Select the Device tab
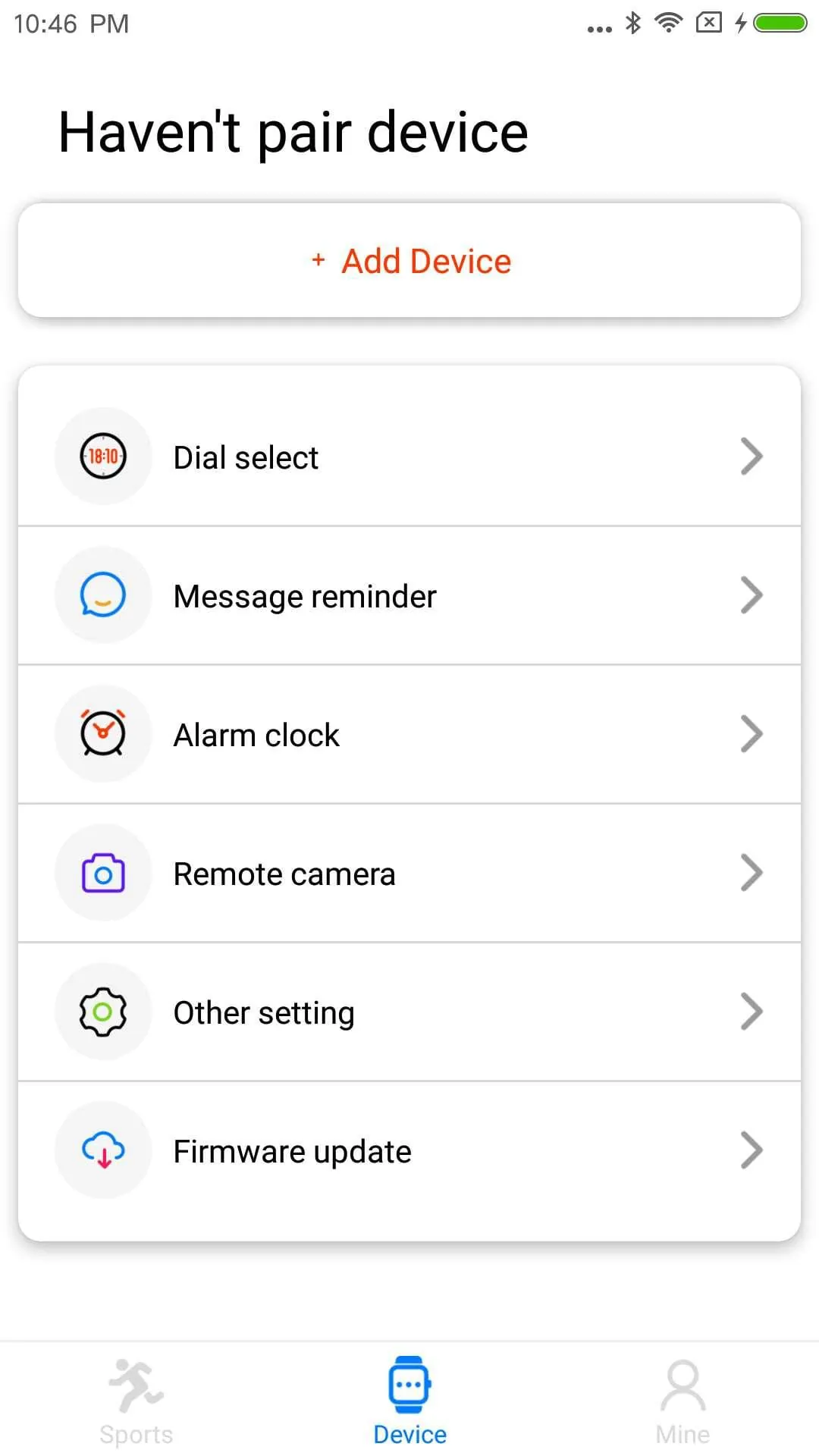819x1456 pixels. pyautogui.click(x=409, y=1401)
